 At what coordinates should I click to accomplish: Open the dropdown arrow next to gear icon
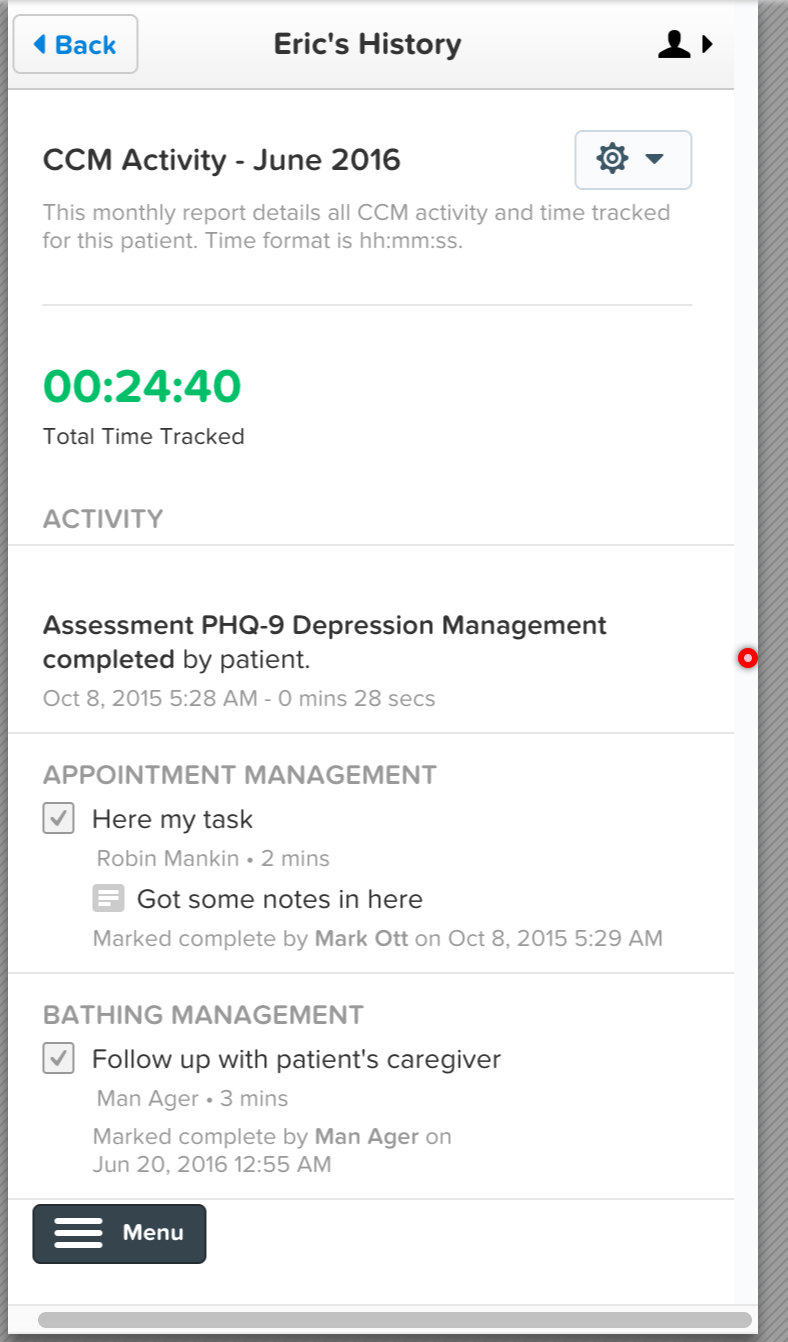(655, 160)
